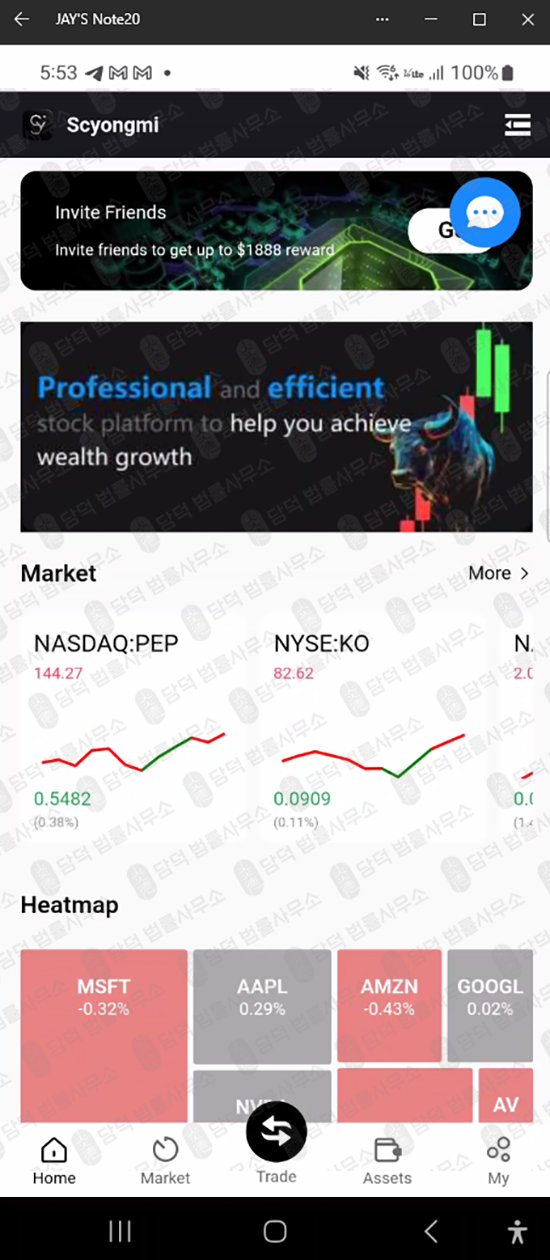
Task: Tap the system home button
Action: pyautogui.click(x=275, y=1231)
